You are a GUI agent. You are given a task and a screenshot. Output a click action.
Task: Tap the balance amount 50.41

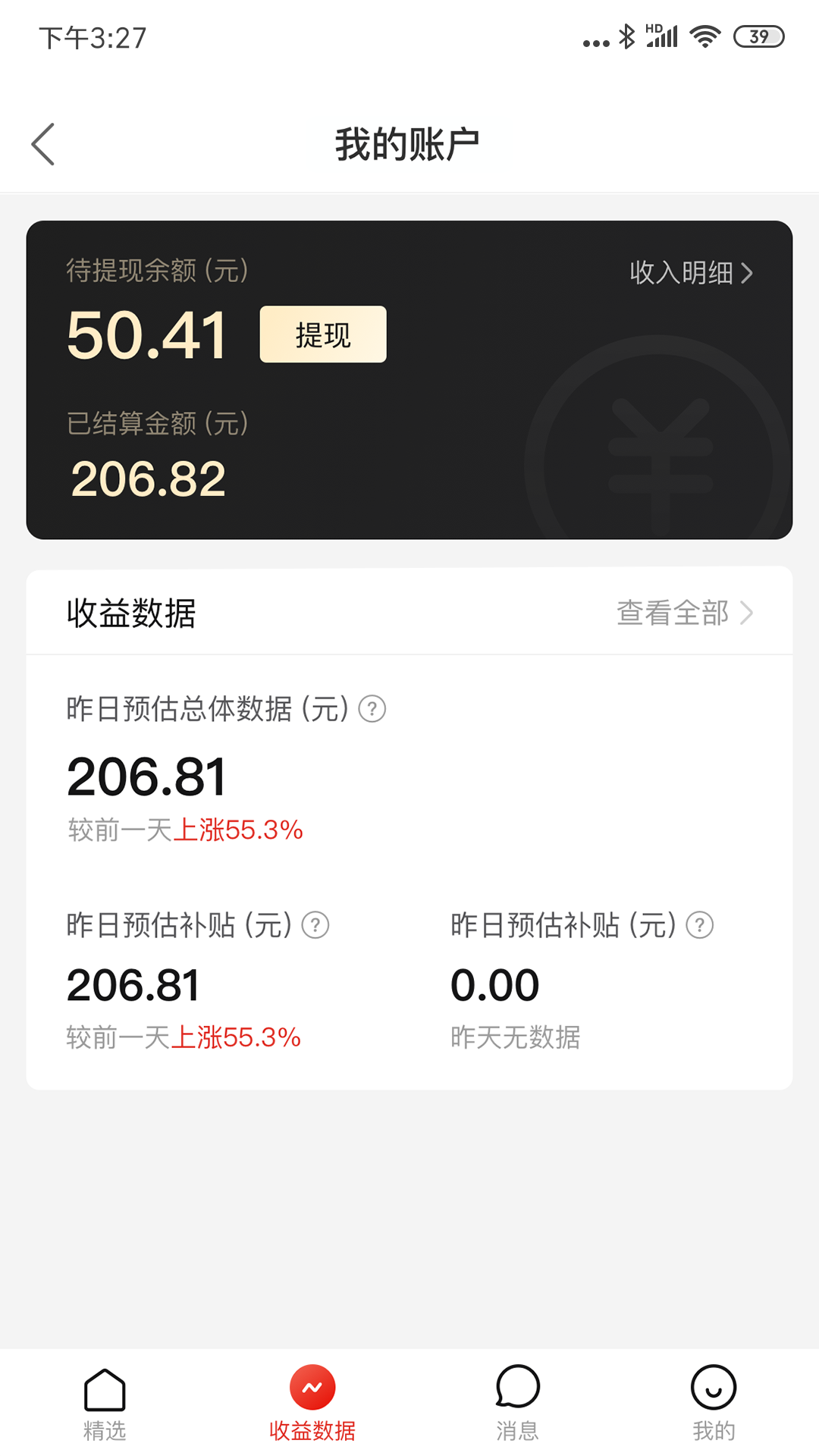pos(146,334)
